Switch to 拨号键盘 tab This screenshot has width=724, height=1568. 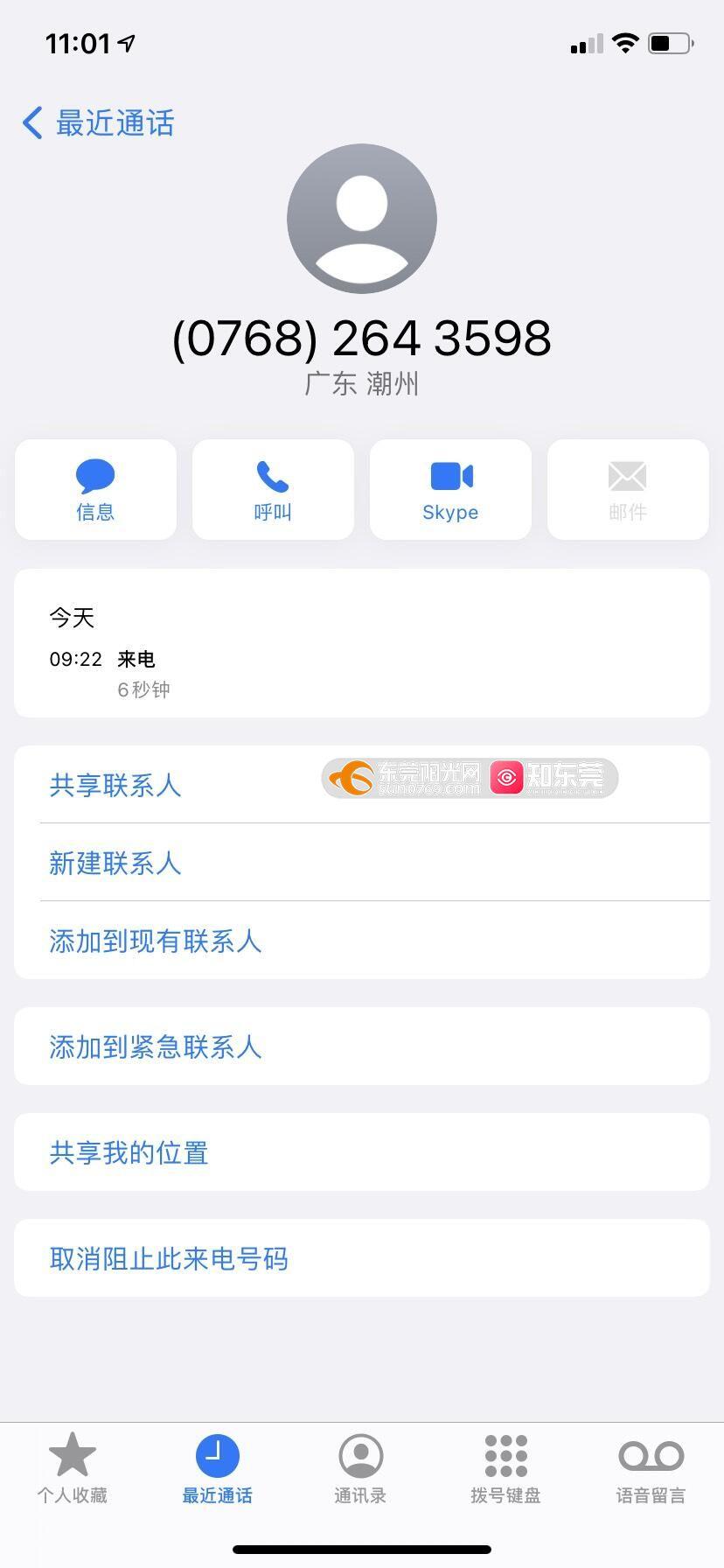pyautogui.click(x=505, y=1469)
